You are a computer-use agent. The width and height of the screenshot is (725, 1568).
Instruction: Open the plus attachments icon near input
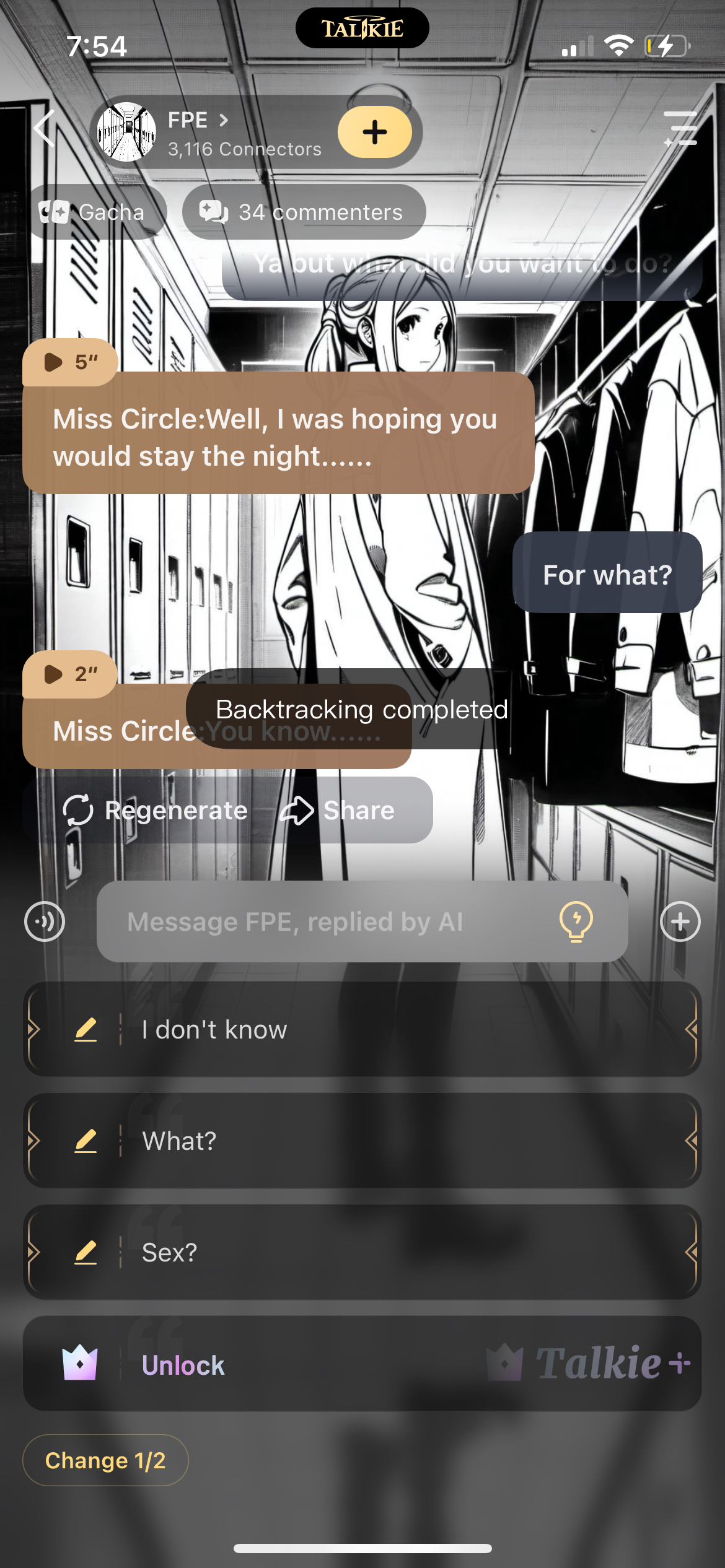pyautogui.click(x=680, y=921)
